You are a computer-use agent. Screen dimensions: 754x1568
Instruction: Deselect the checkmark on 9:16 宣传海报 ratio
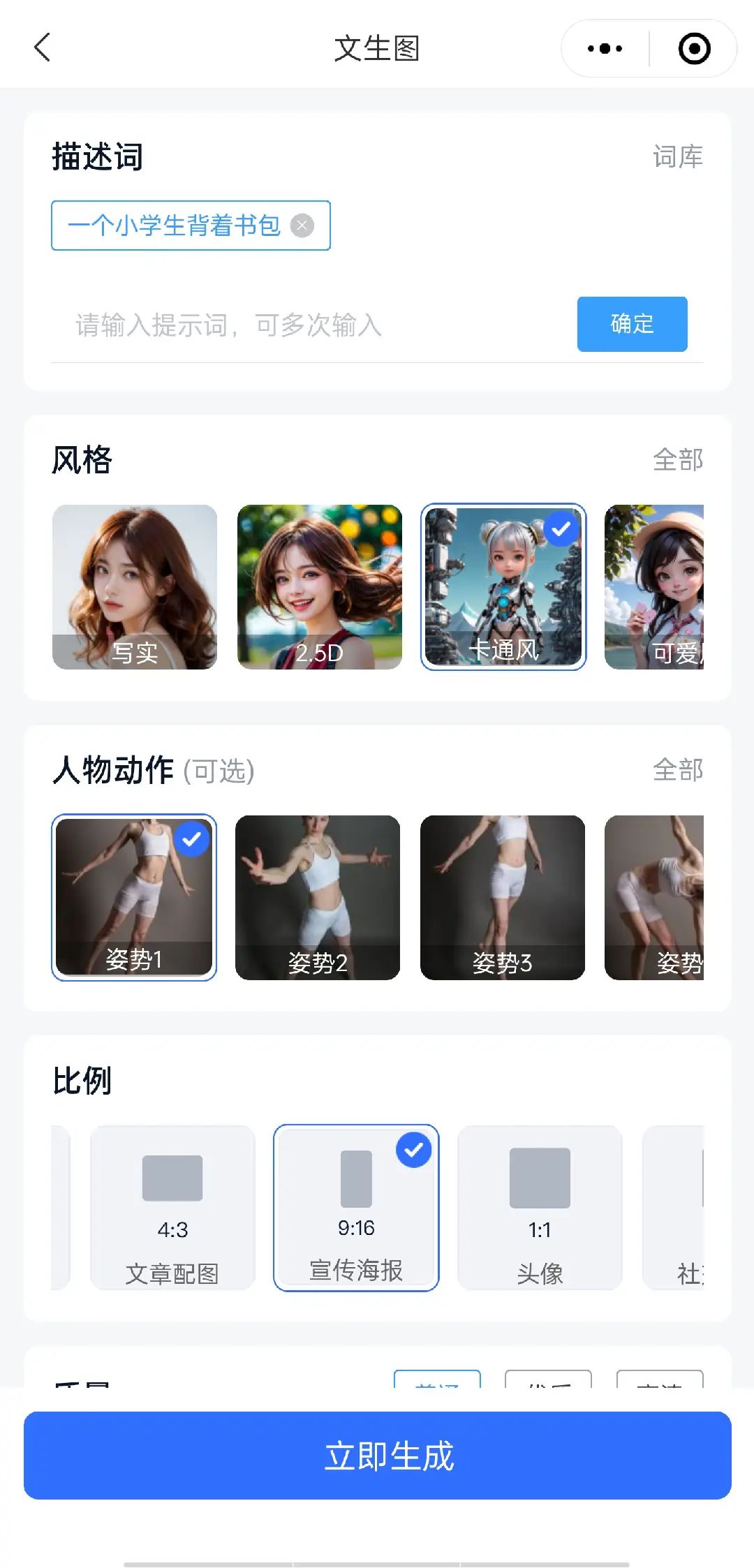pyautogui.click(x=414, y=1151)
